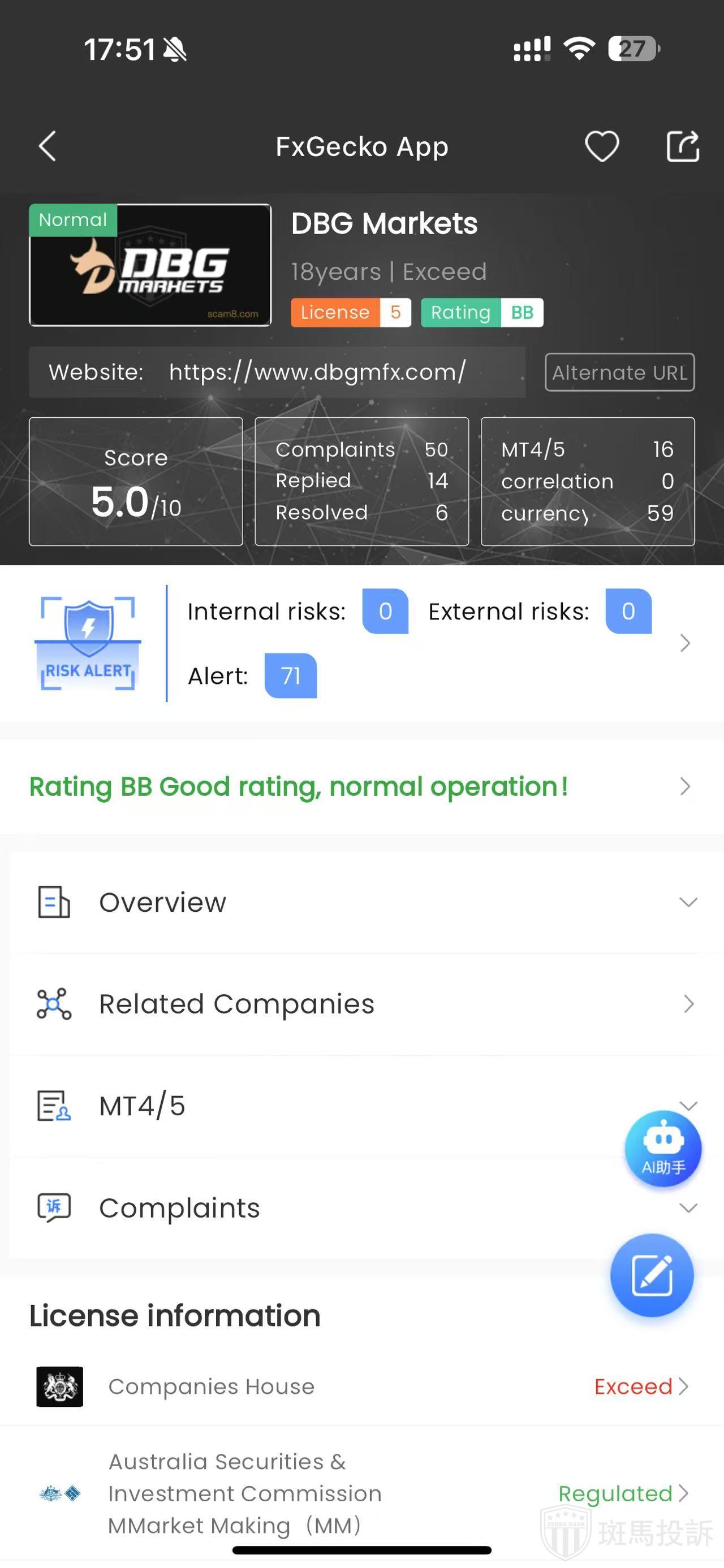Open the Alternate URL button

(x=619, y=372)
